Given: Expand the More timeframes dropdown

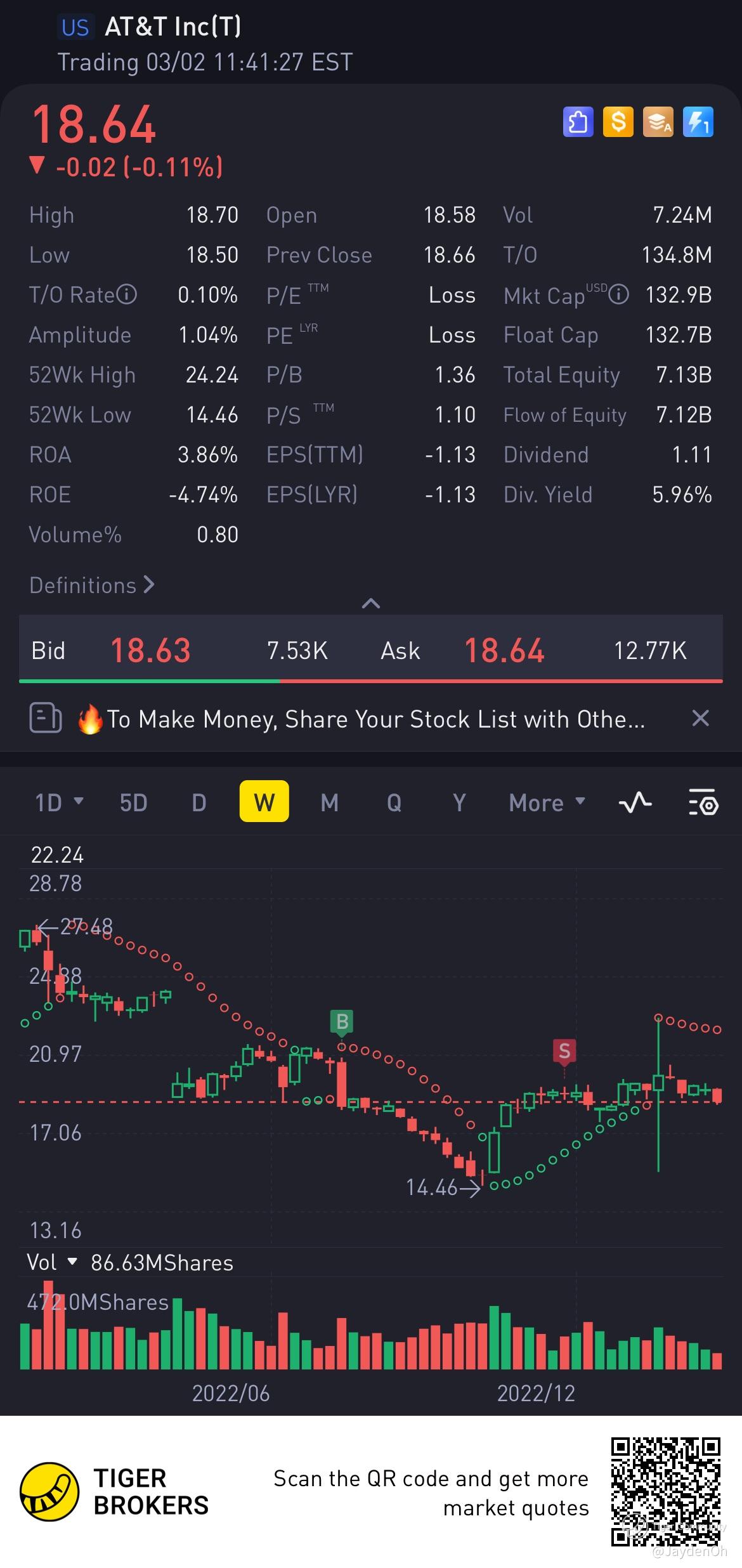Looking at the screenshot, I should (547, 802).
